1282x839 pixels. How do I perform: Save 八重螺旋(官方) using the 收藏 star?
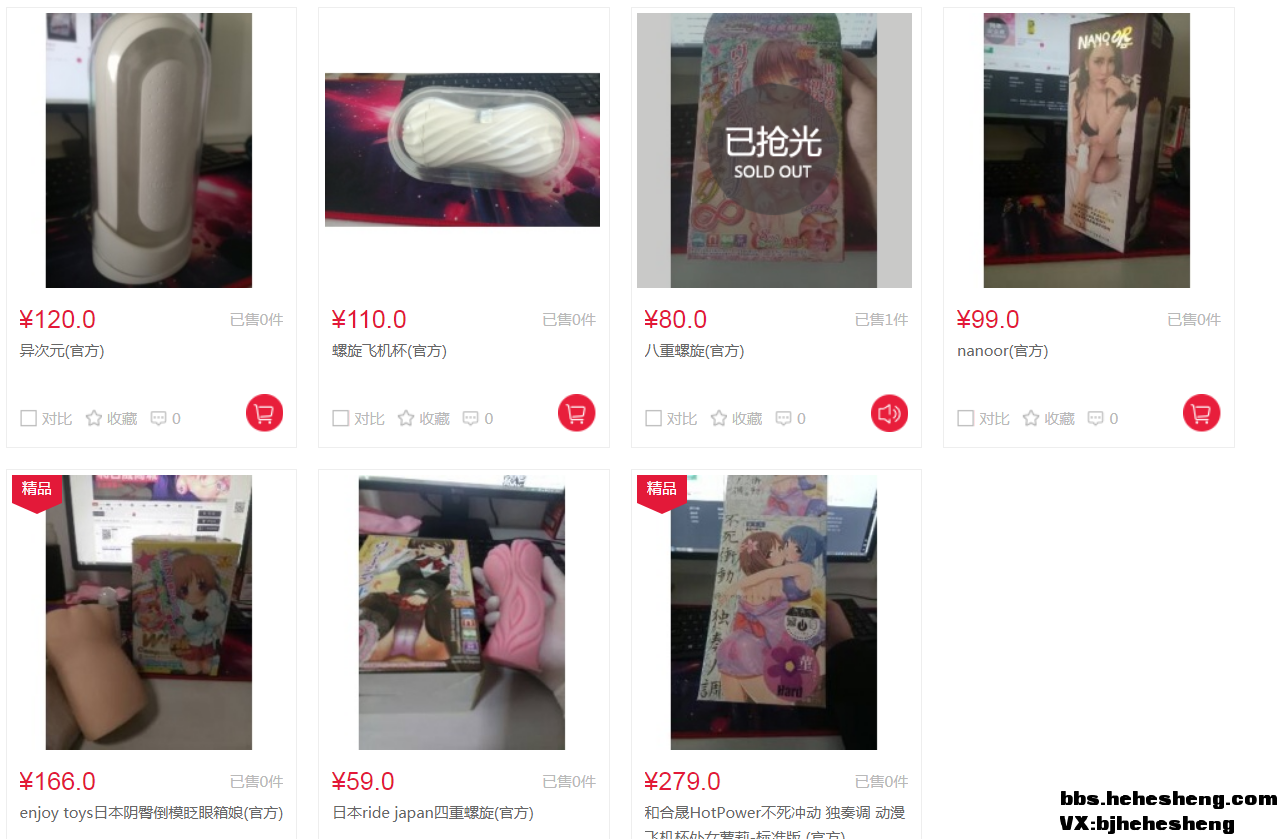click(x=736, y=418)
